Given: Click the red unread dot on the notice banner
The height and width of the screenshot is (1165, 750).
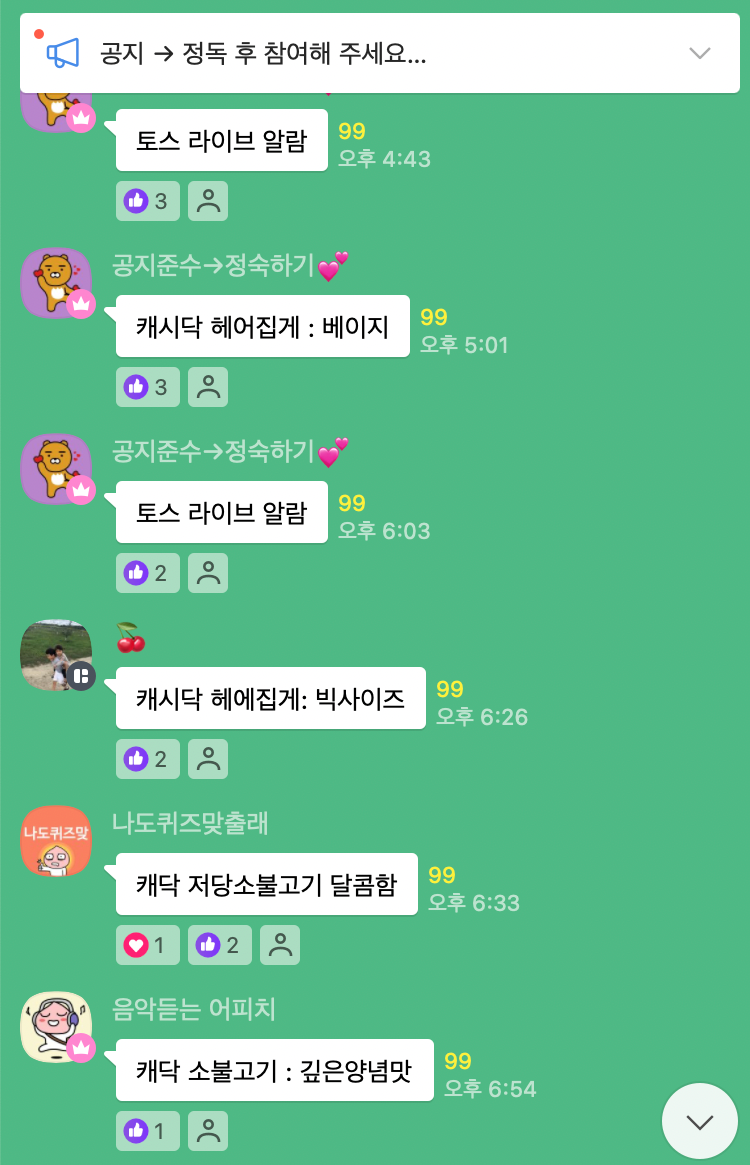Looking at the screenshot, I should pyautogui.click(x=39, y=33).
